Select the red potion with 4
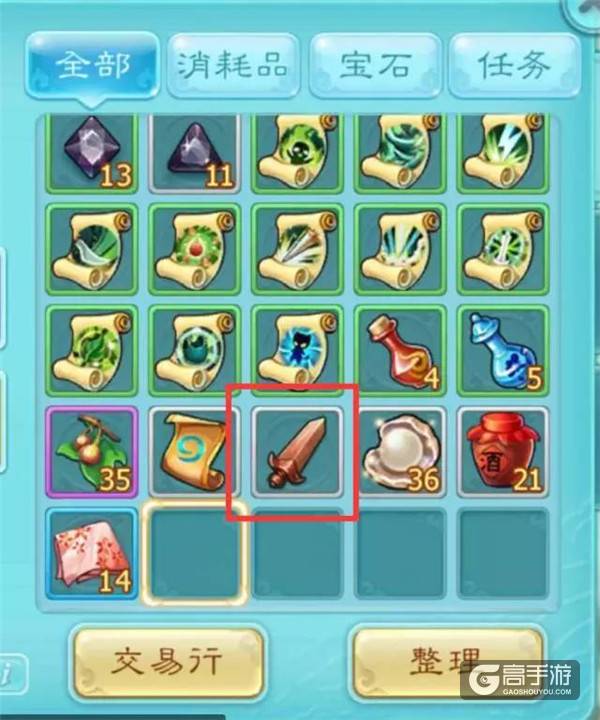Screen dimensions: 600x720 pos(401,349)
